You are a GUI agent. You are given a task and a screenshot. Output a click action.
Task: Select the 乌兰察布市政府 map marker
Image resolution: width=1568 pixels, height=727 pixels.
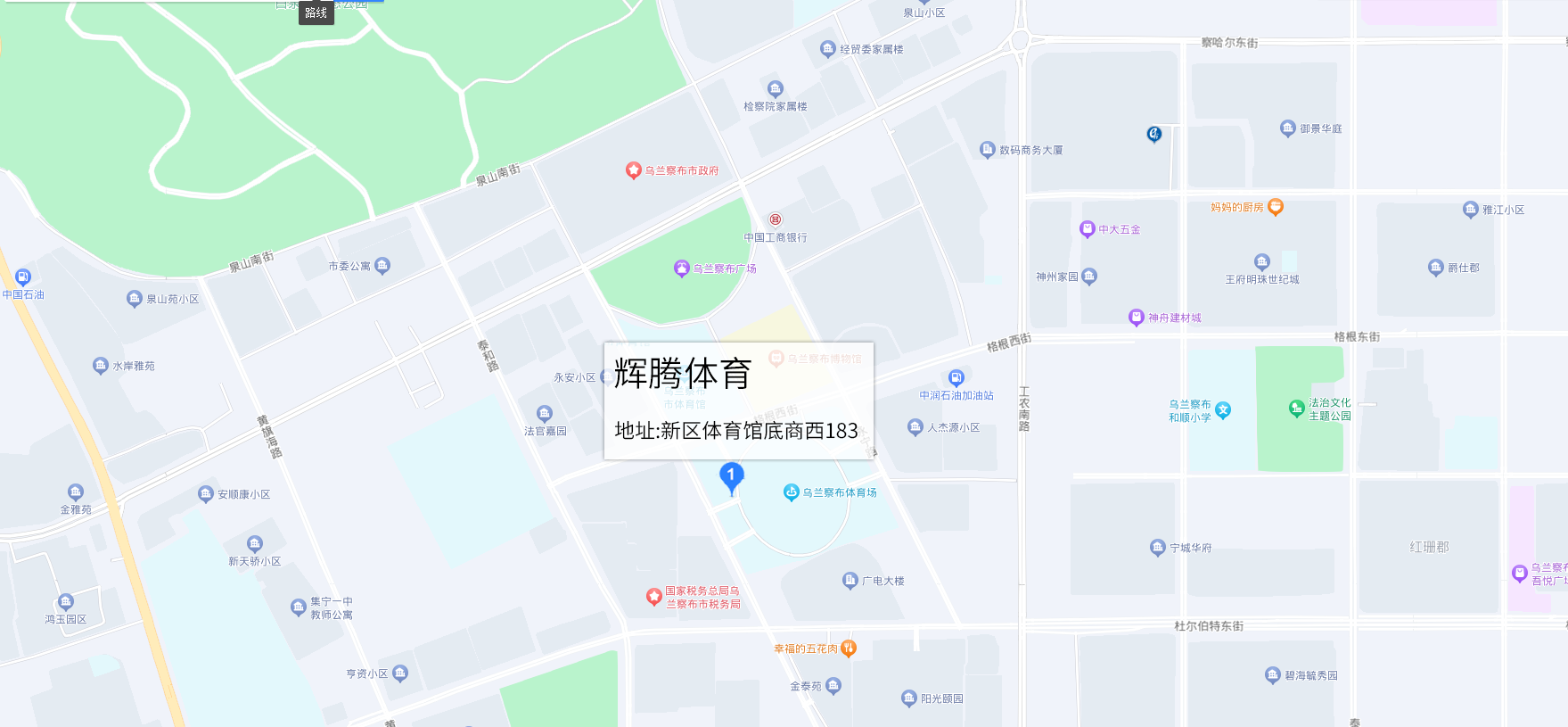(633, 169)
